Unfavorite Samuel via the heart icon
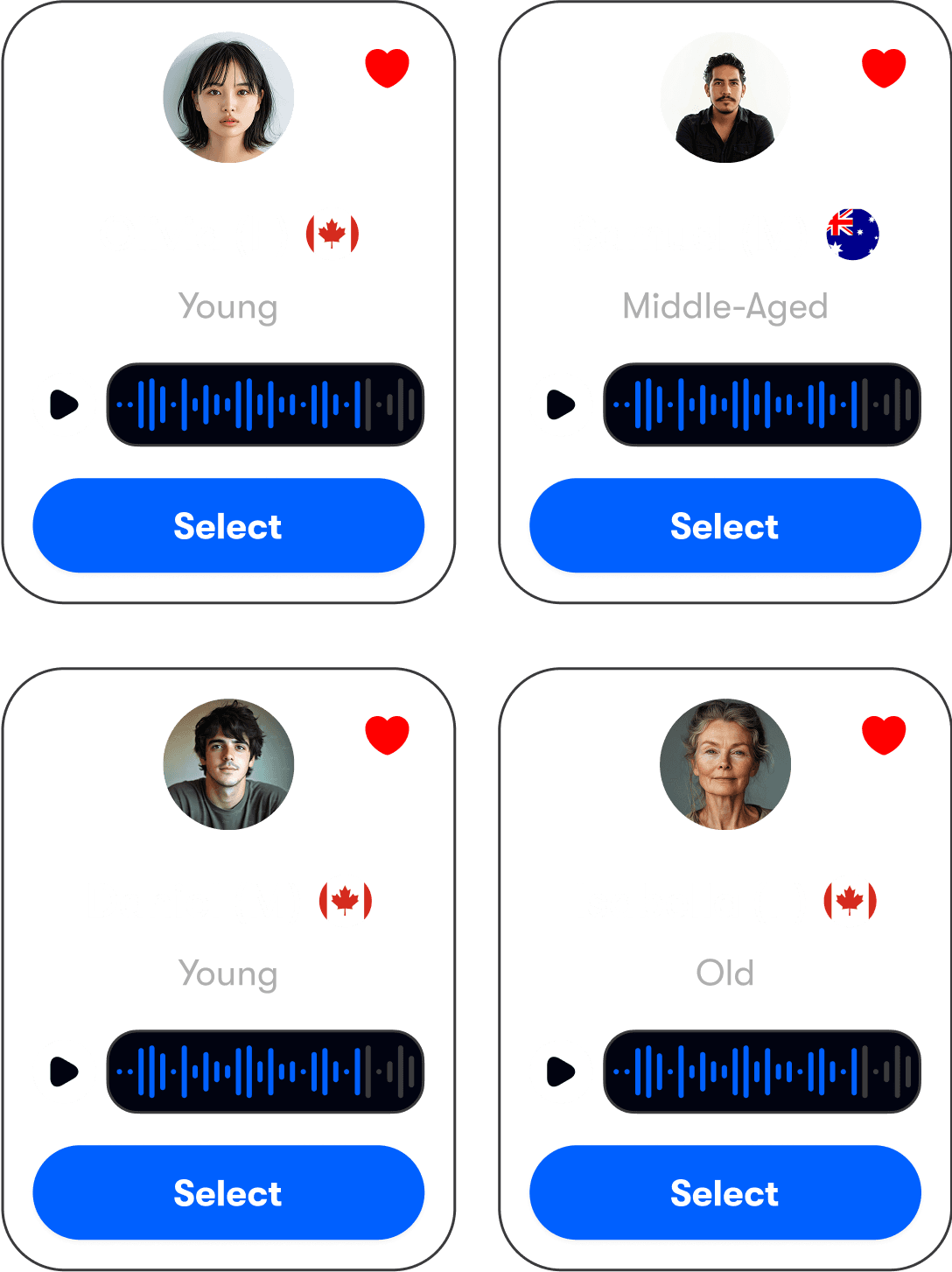952x1272 pixels. point(884,67)
